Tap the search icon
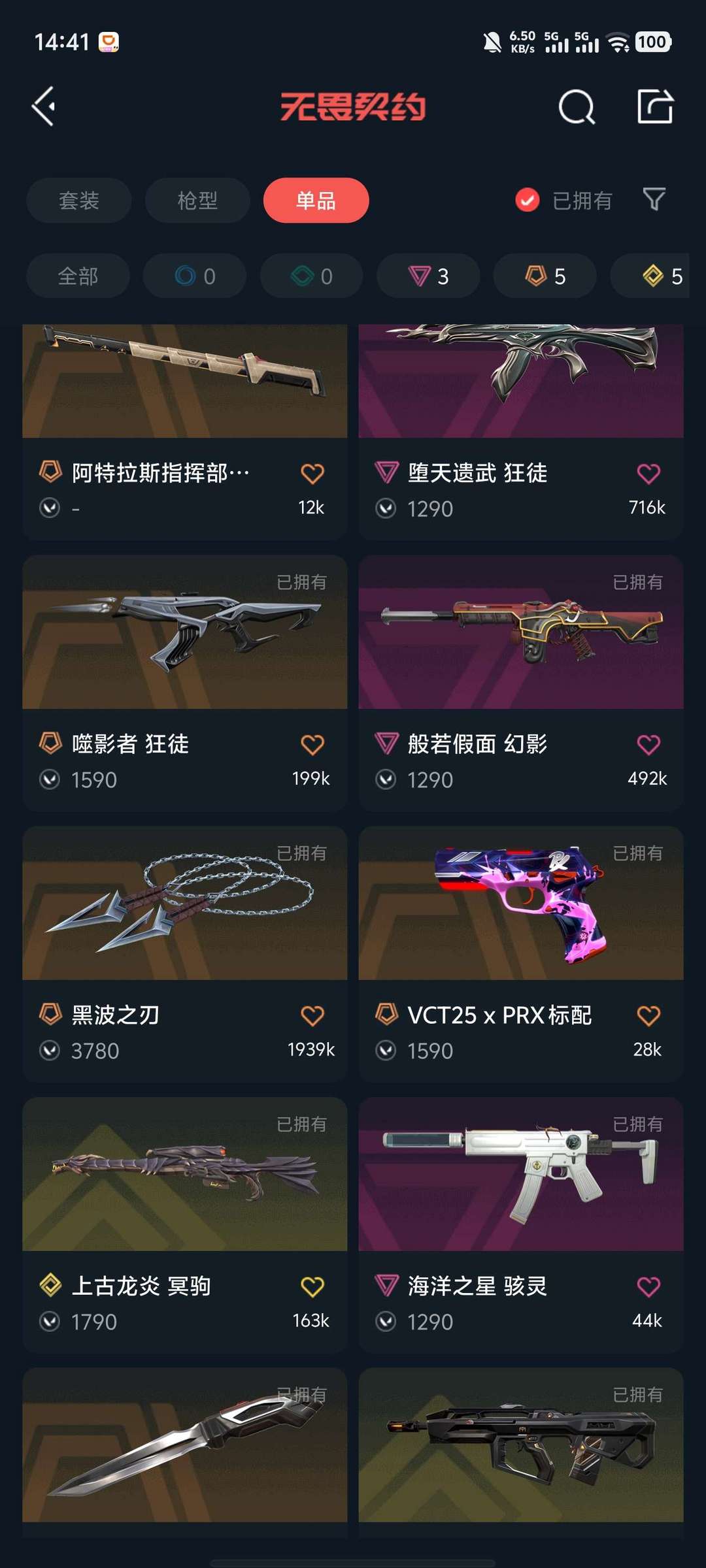Screen dimensions: 706x1568 pyautogui.click(x=576, y=106)
